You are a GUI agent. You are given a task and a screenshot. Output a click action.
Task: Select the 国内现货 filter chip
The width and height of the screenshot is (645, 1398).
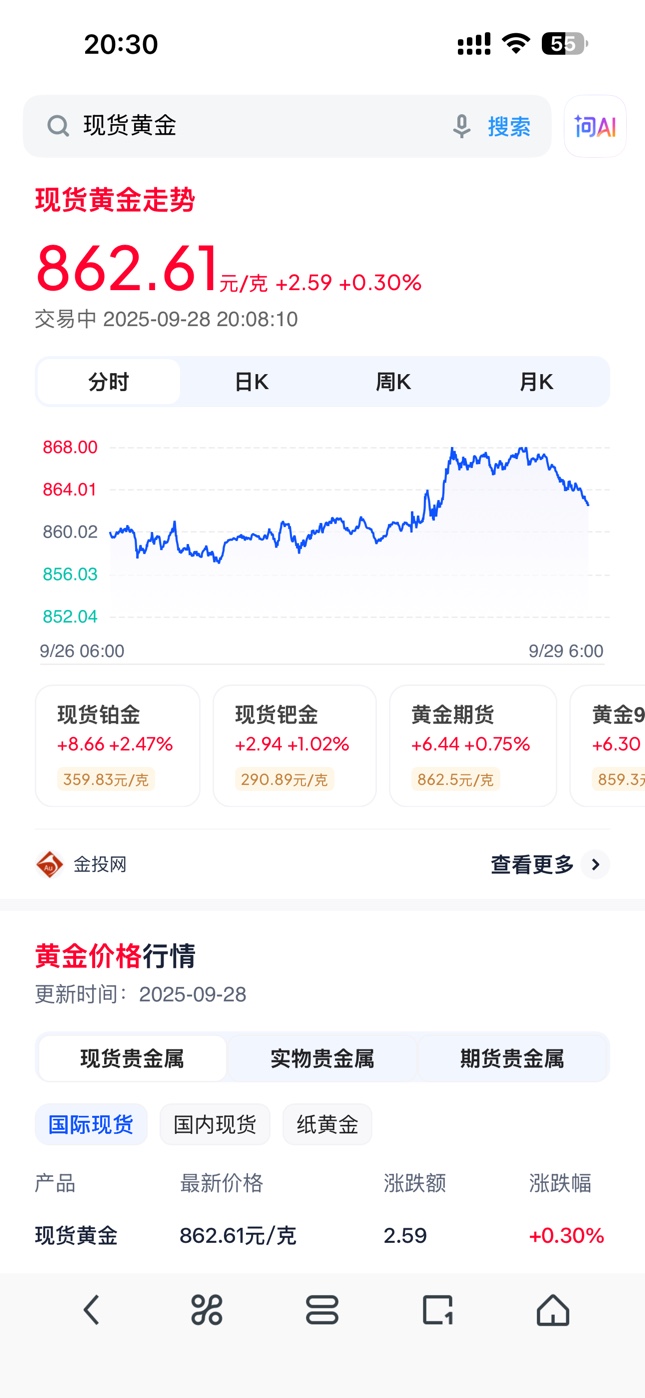point(215,1124)
